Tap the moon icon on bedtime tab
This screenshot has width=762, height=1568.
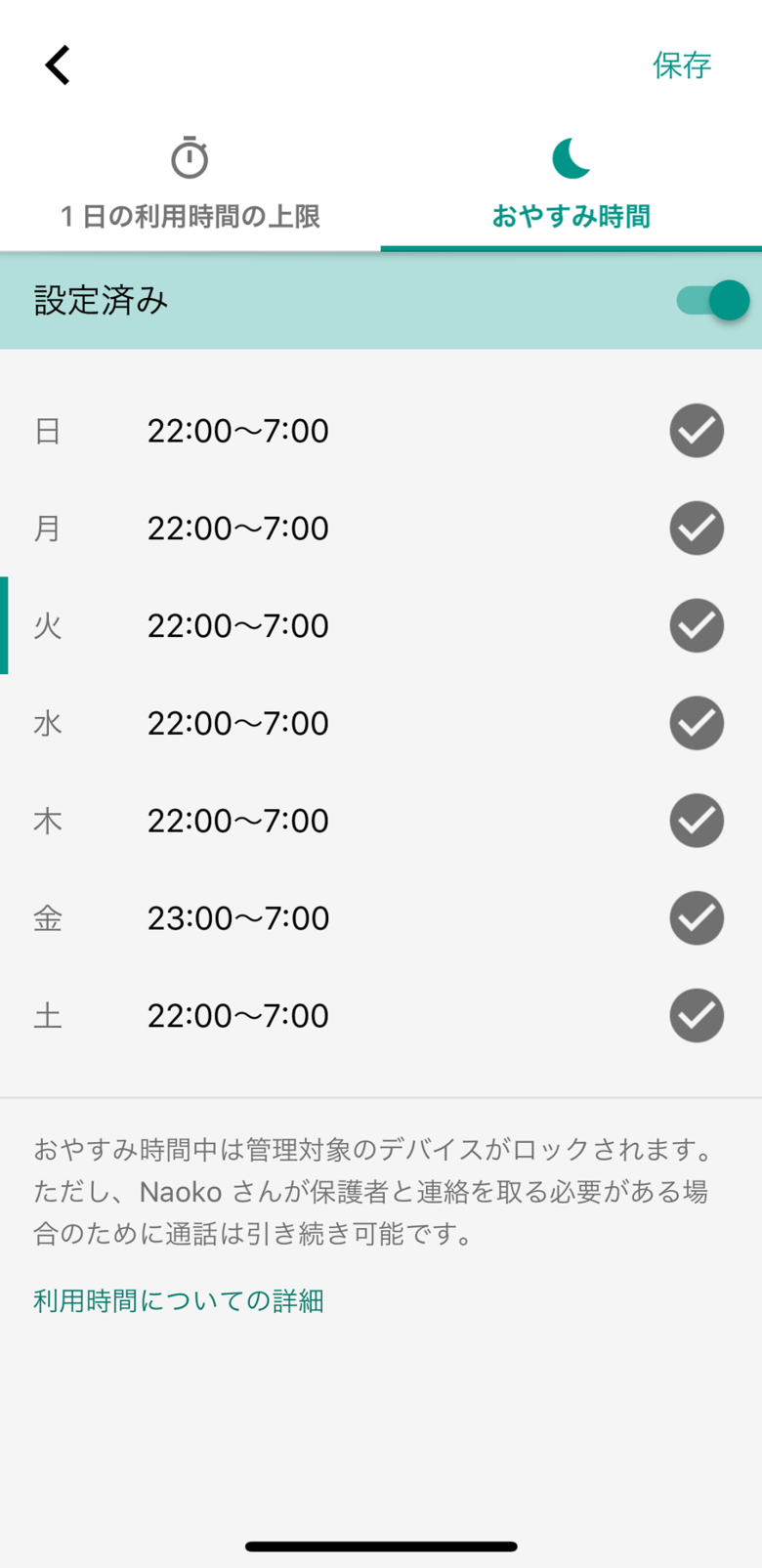[x=571, y=156]
